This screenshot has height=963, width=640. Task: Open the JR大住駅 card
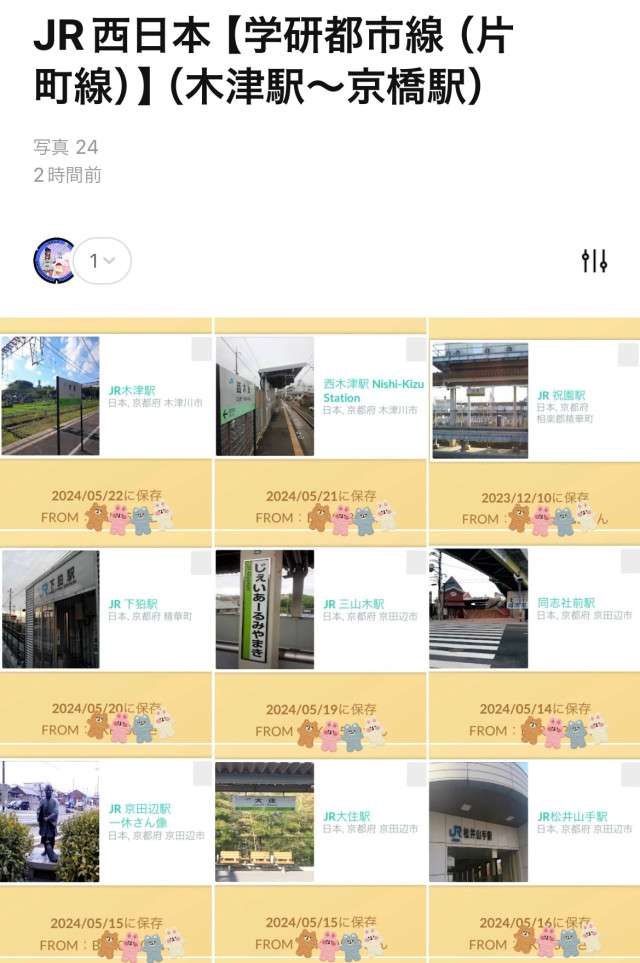coord(320,821)
